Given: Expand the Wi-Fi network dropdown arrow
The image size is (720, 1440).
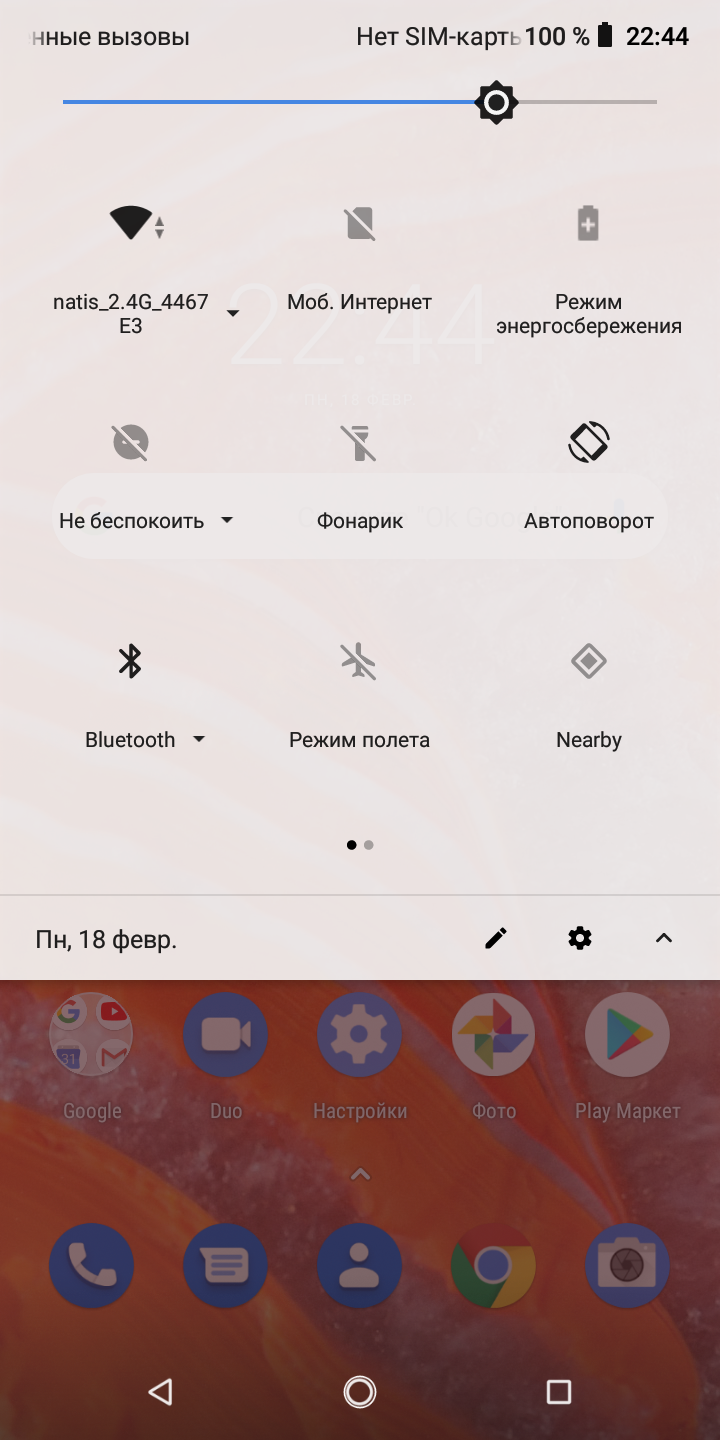Looking at the screenshot, I should tap(233, 314).
